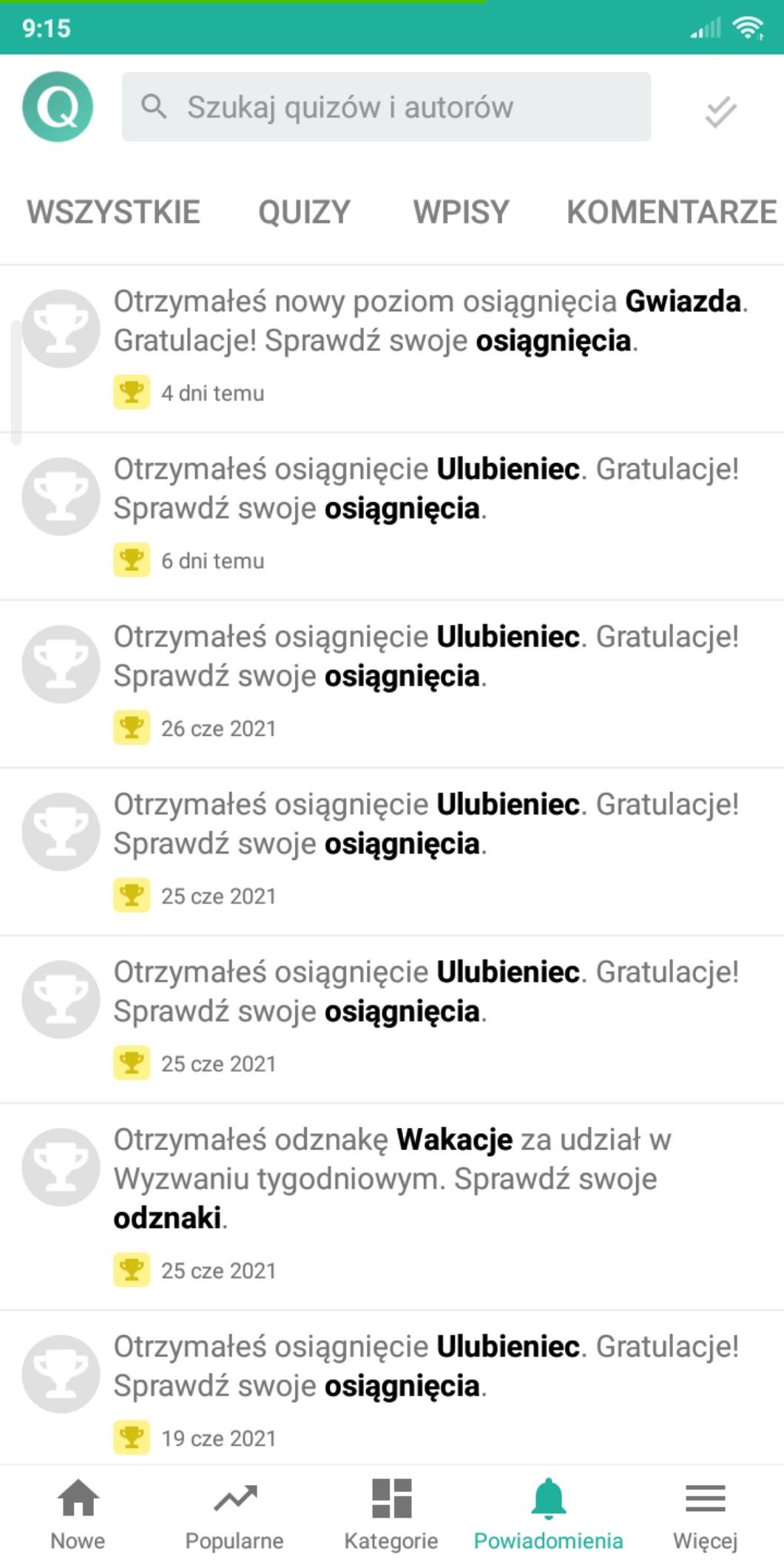
Task: Switch to the WSZYSTKIE tab
Action: tap(113, 212)
